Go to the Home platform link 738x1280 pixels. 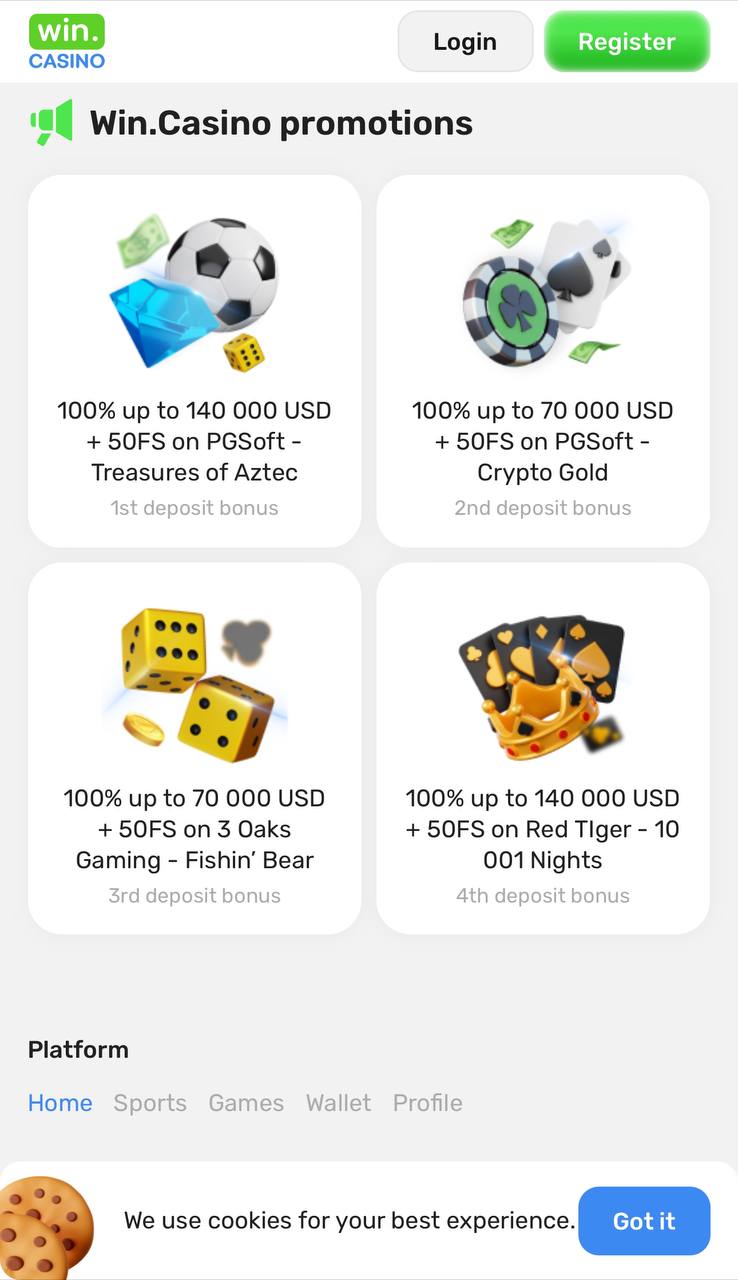[x=60, y=1103]
